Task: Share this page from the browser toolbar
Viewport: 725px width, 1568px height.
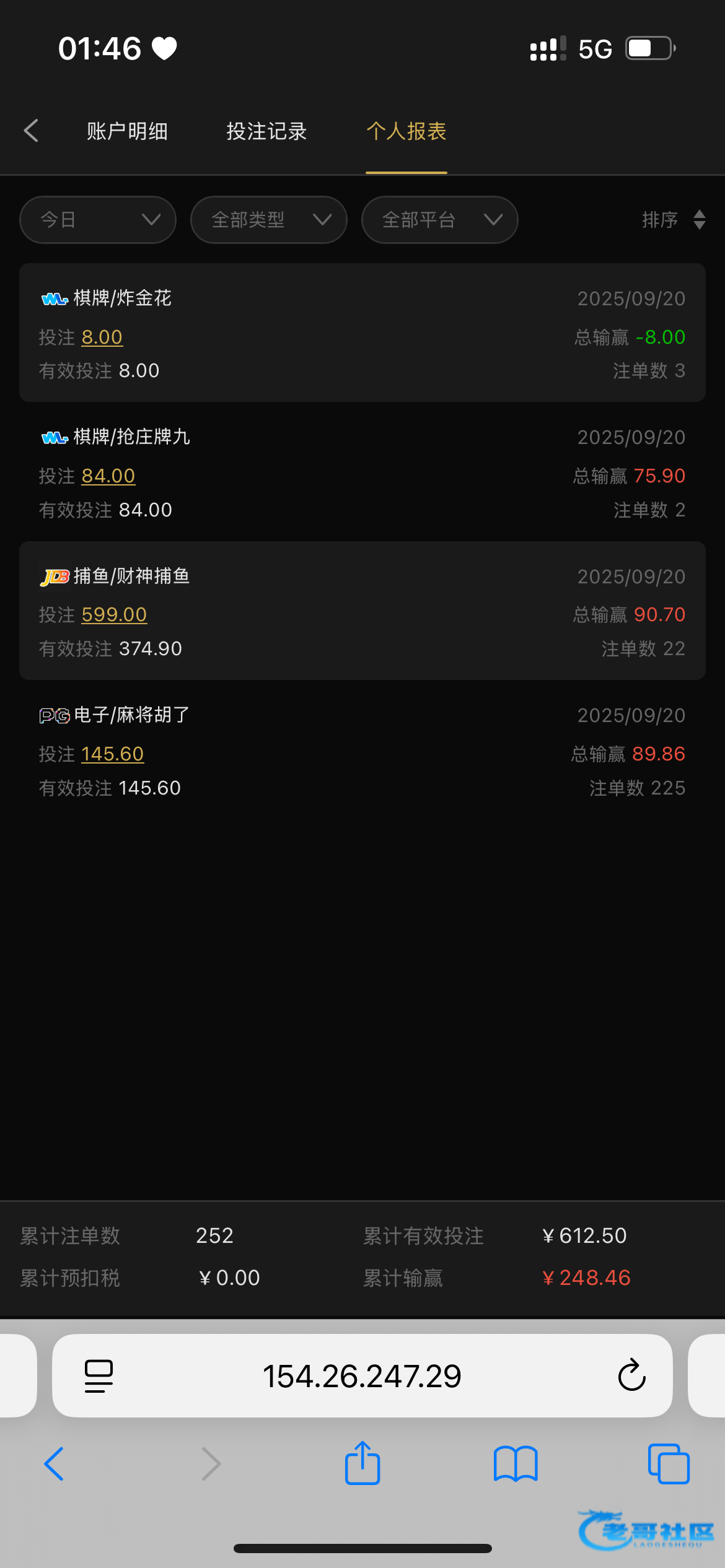Action: [362, 1464]
